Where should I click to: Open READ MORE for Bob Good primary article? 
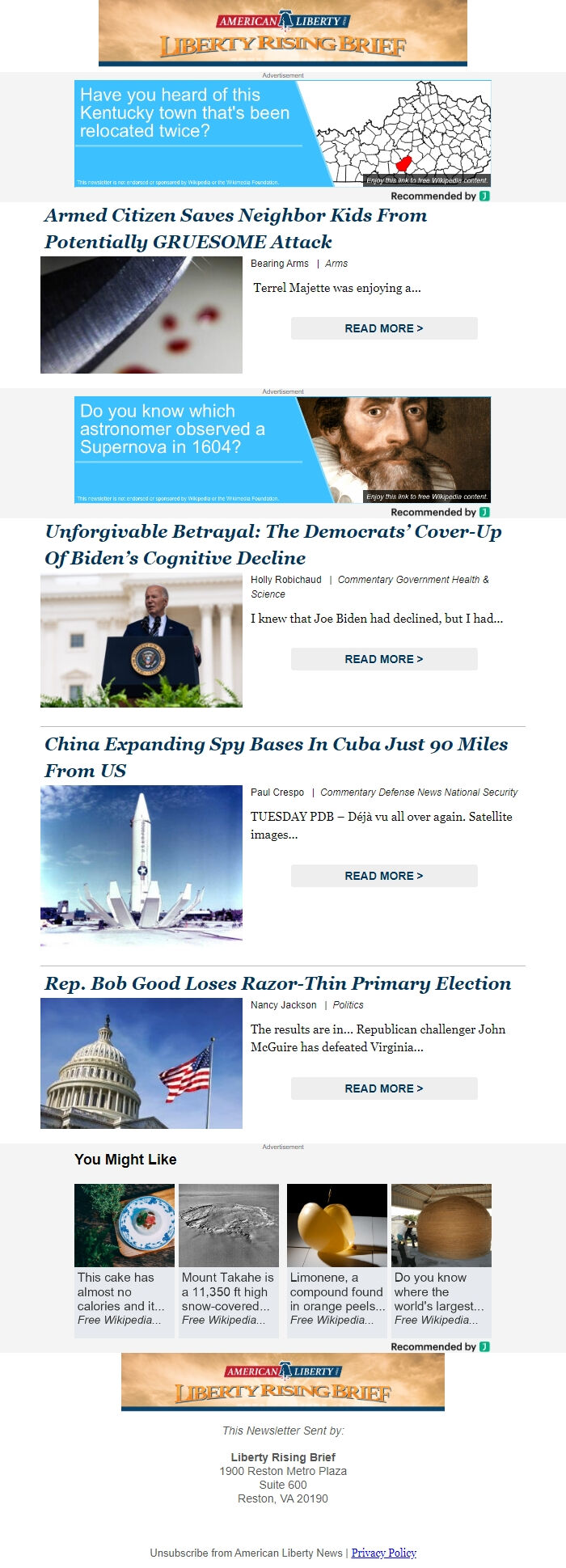(384, 1088)
